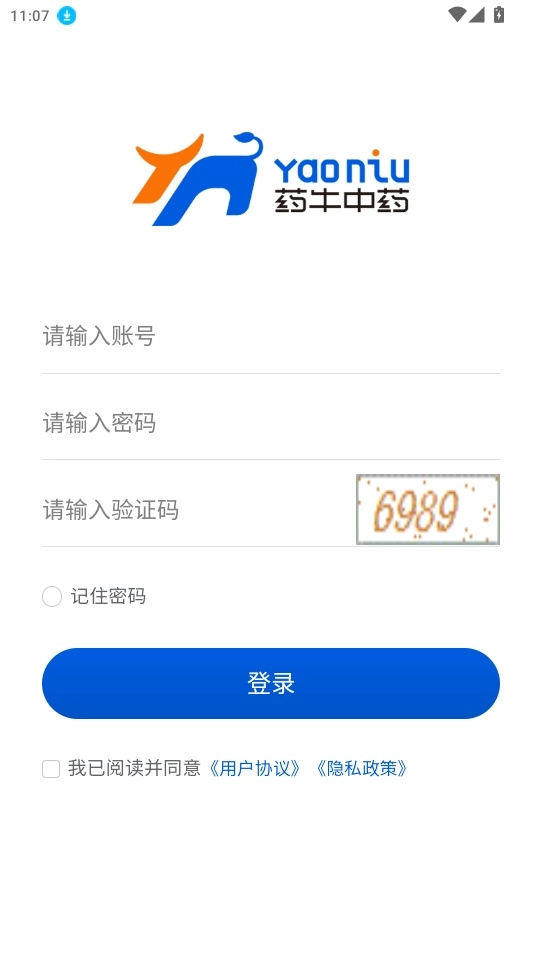Refresh the 6989 captcha image
Screen dimensions: 540x960
click(427, 509)
